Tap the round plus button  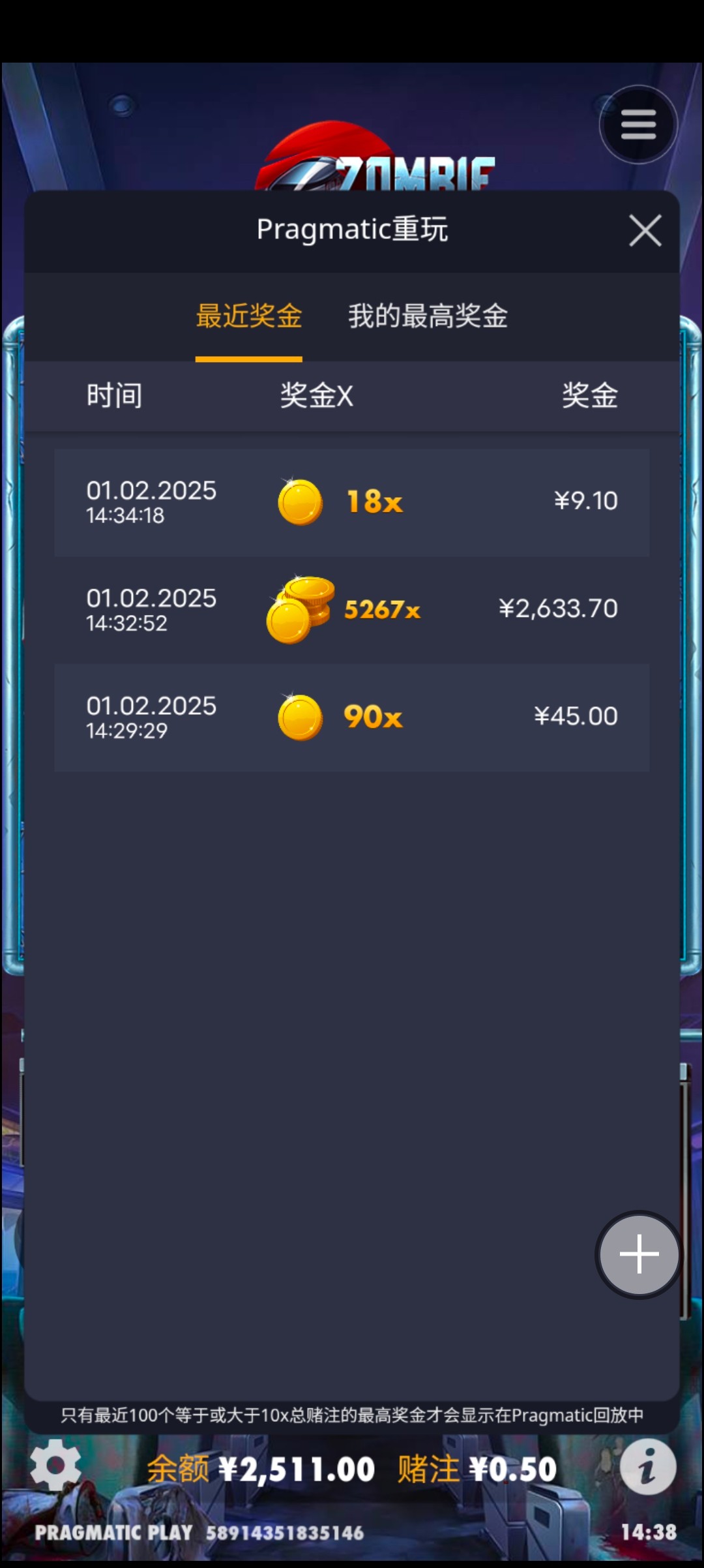[639, 1254]
